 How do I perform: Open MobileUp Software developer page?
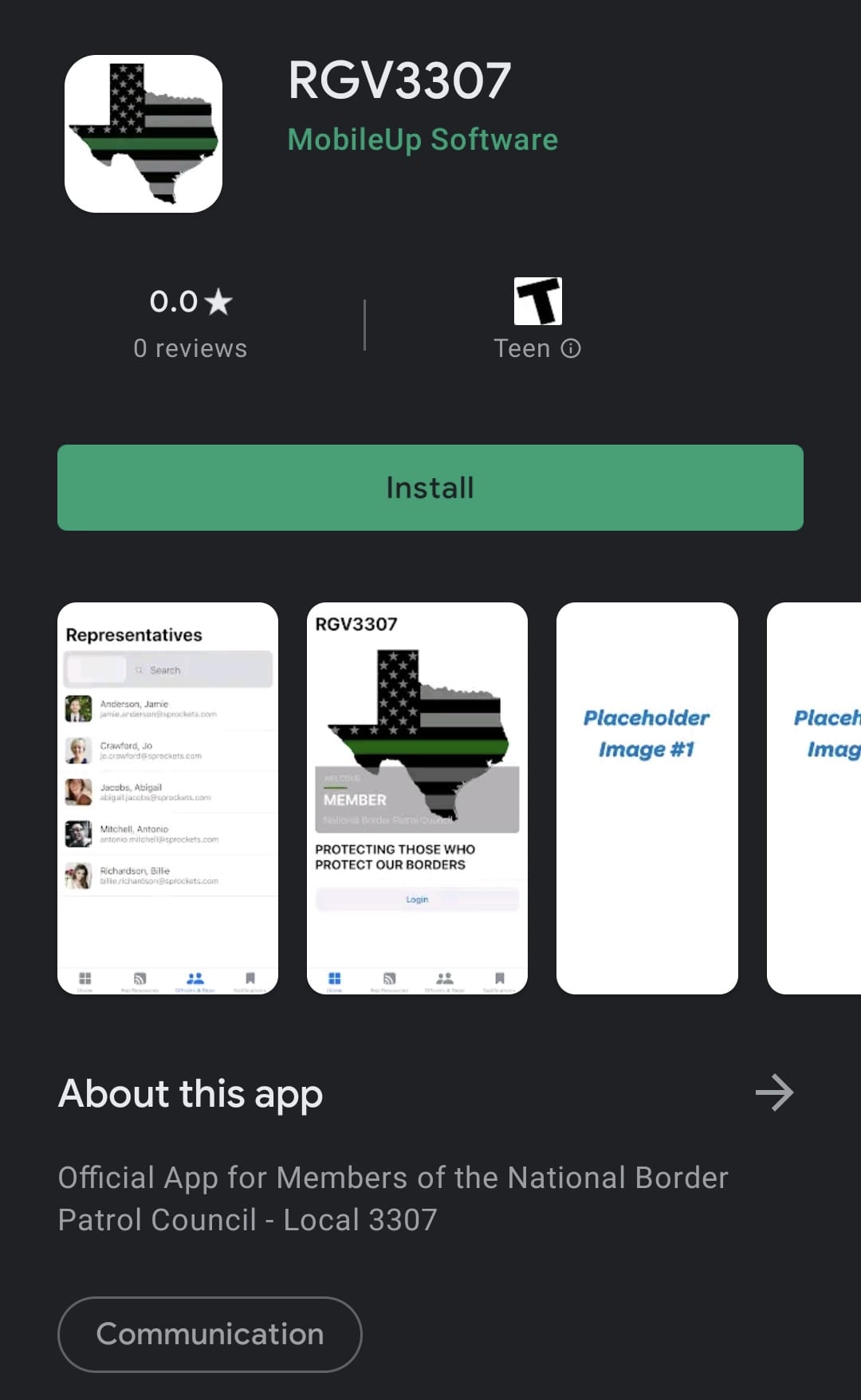tap(423, 139)
